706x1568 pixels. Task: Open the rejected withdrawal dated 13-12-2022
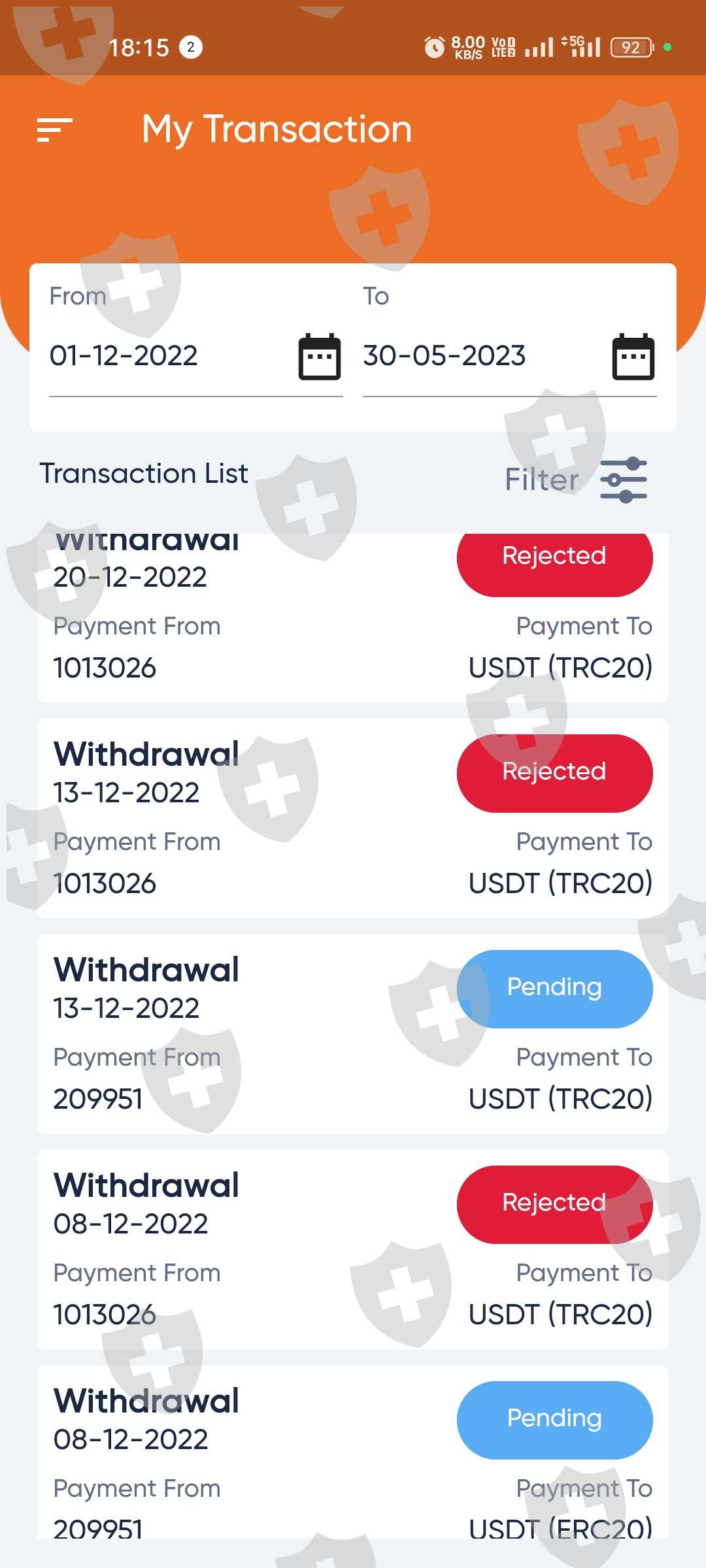353,819
